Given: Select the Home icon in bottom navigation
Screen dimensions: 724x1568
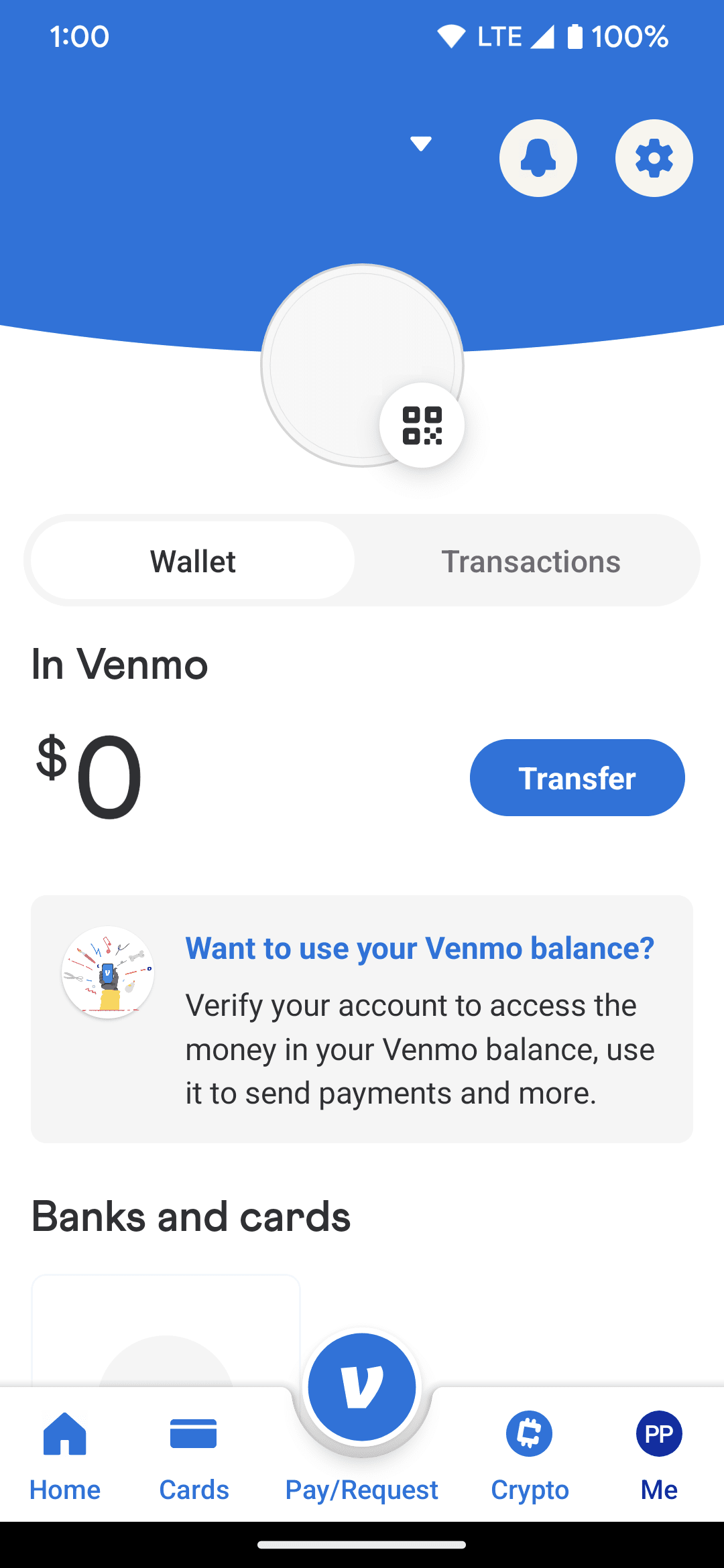Looking at the screenshot, I should pyautogui.click(x=64, y=1433).
